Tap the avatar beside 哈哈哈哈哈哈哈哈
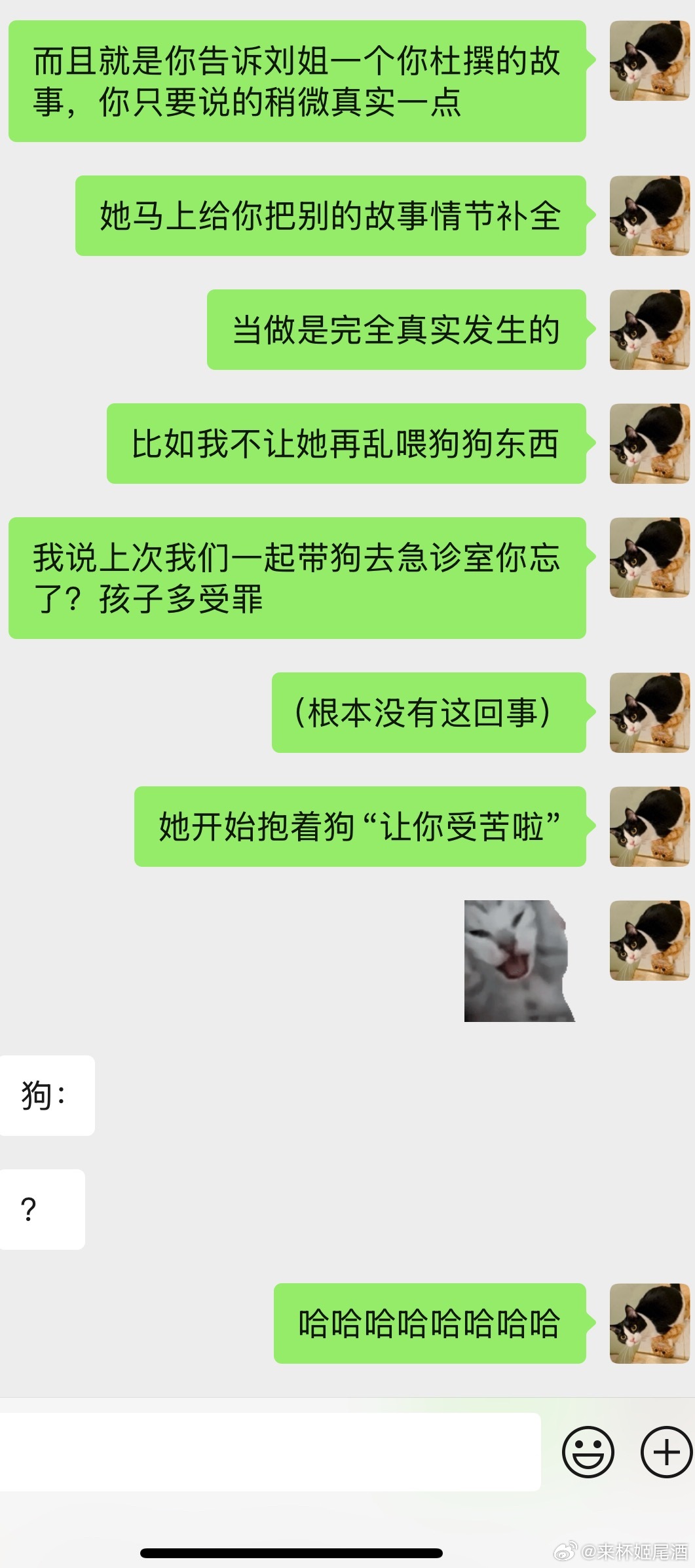Image resolution: width=695 pixels, height=1568 pixels. tap(649, 1323)
